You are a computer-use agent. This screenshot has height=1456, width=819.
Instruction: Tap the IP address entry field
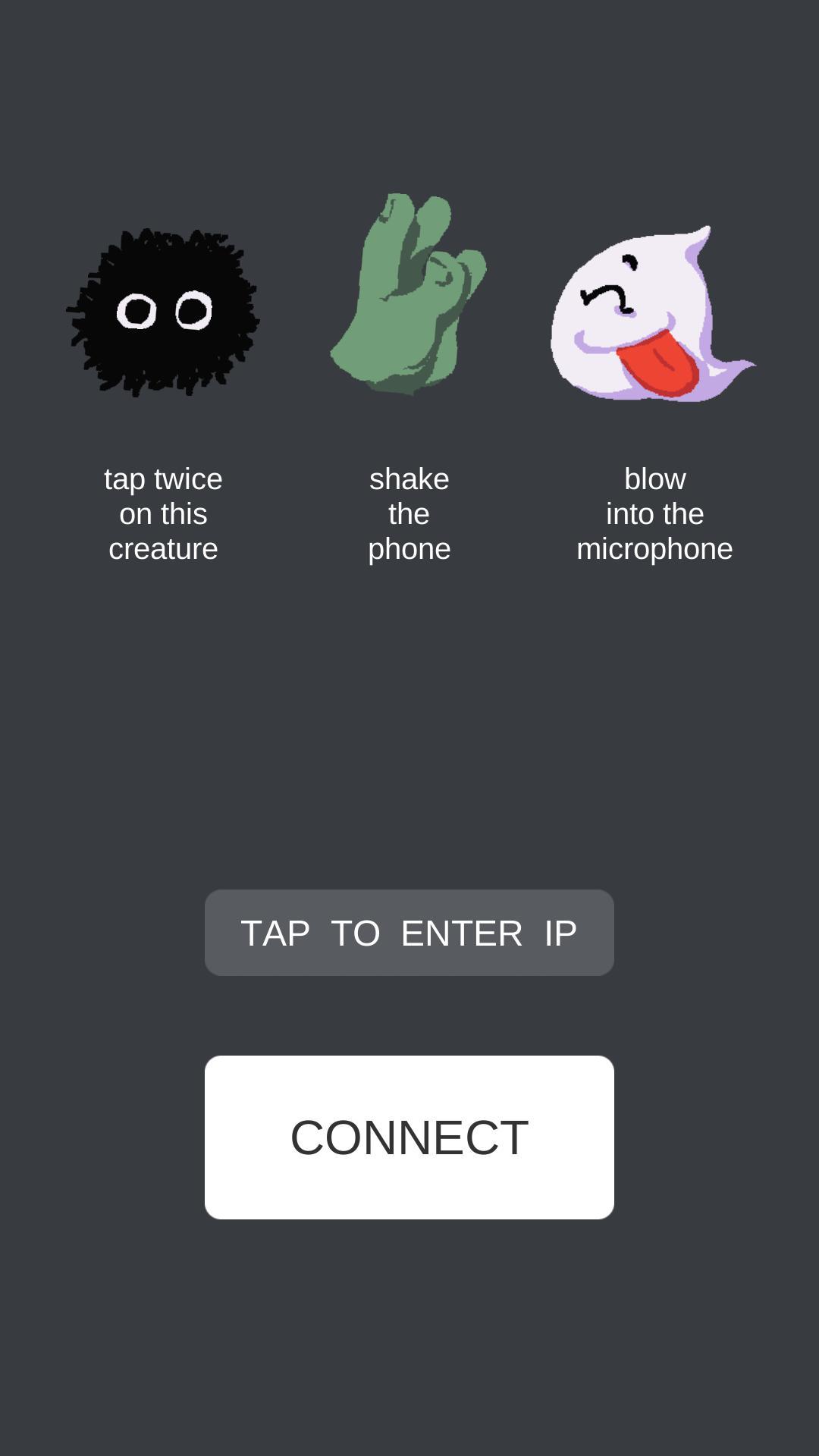[409, 932]
